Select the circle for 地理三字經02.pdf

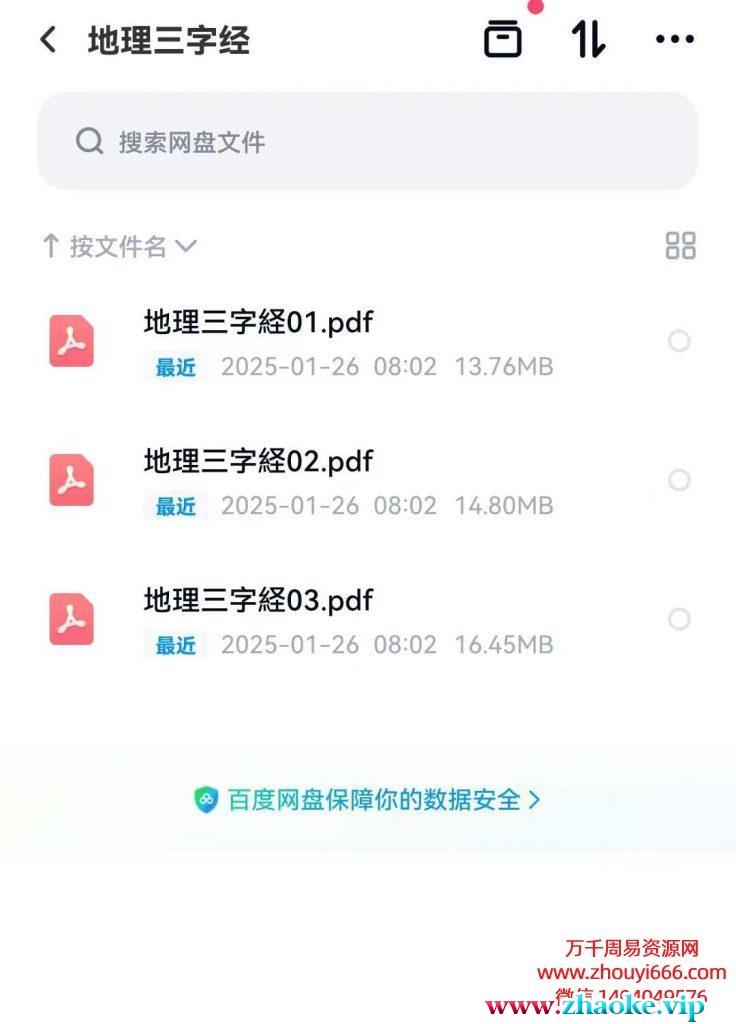coord(679,481)
